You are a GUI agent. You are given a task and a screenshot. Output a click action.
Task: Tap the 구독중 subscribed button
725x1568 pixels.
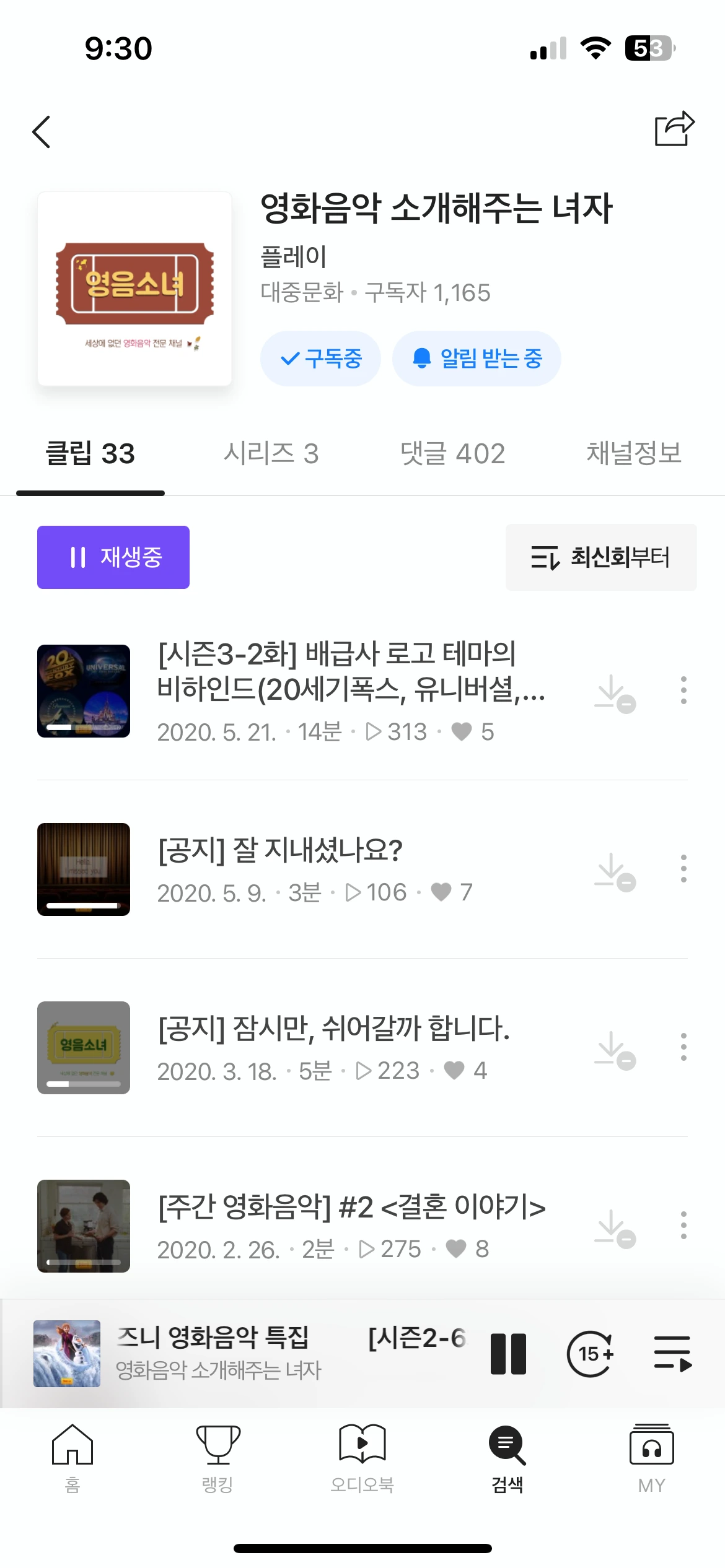320,359
